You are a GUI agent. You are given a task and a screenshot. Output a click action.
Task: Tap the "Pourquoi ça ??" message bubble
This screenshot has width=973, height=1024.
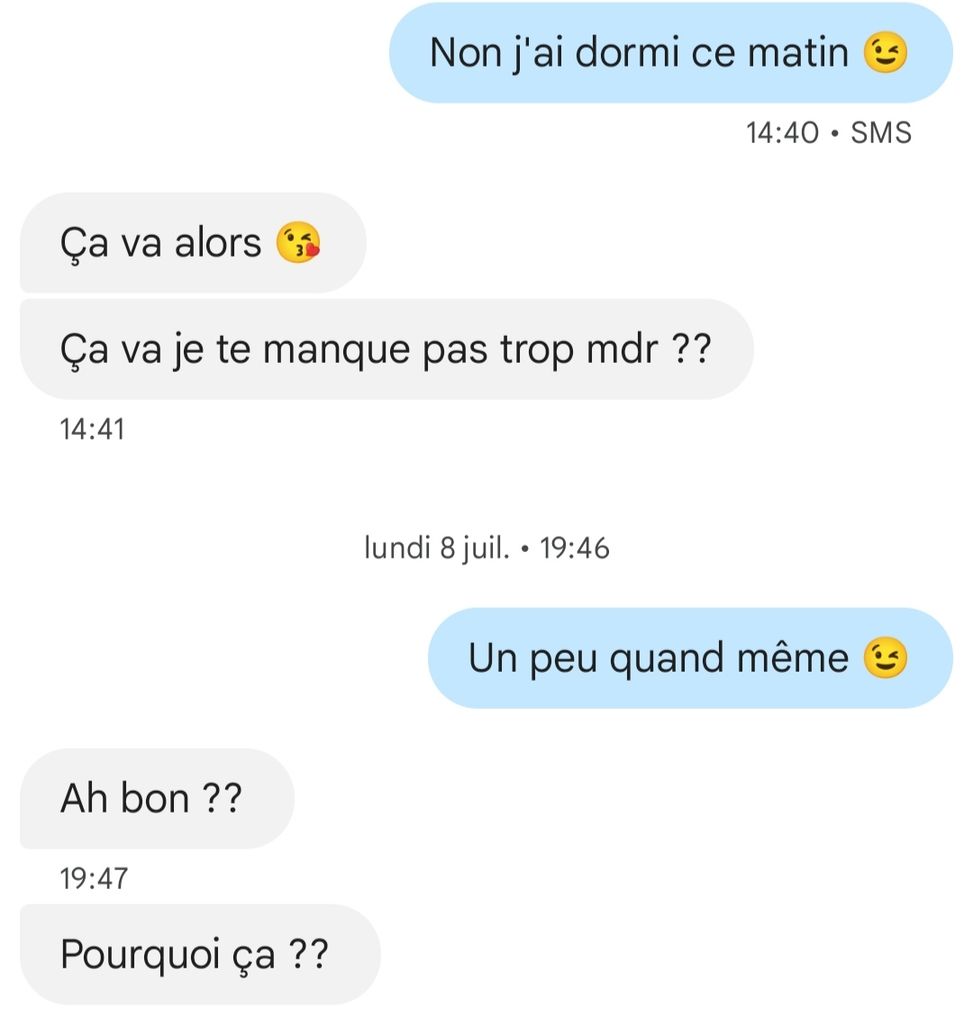point(199,954)
